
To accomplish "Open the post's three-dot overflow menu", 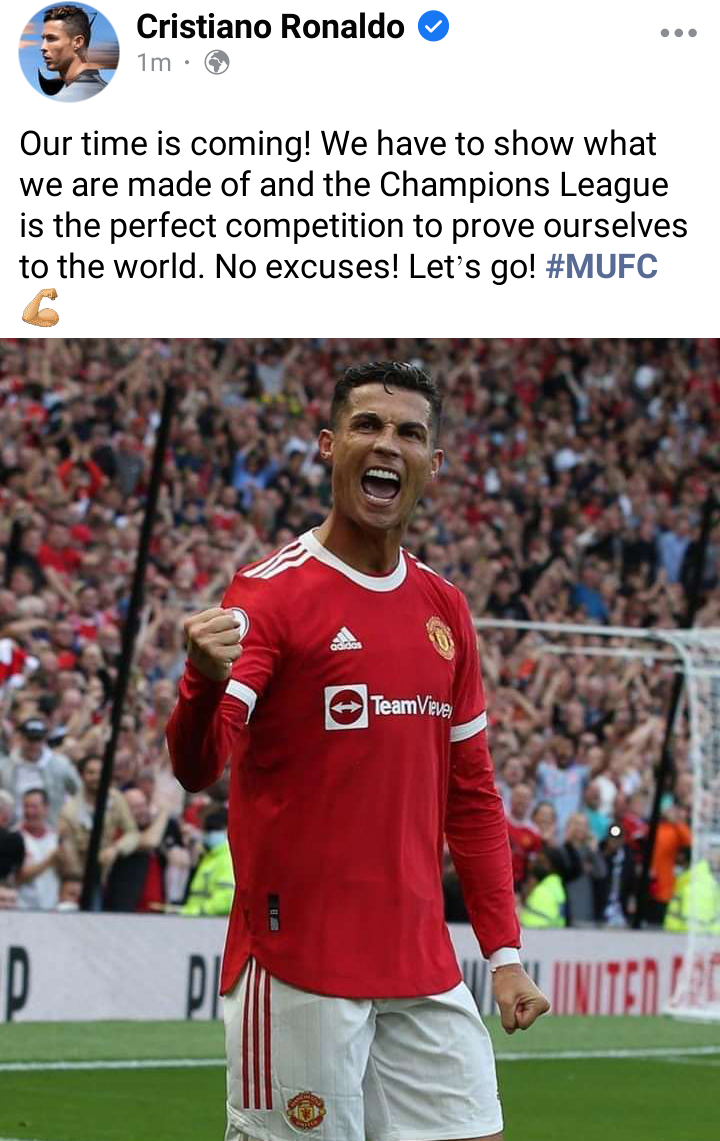I will (678, 33).
